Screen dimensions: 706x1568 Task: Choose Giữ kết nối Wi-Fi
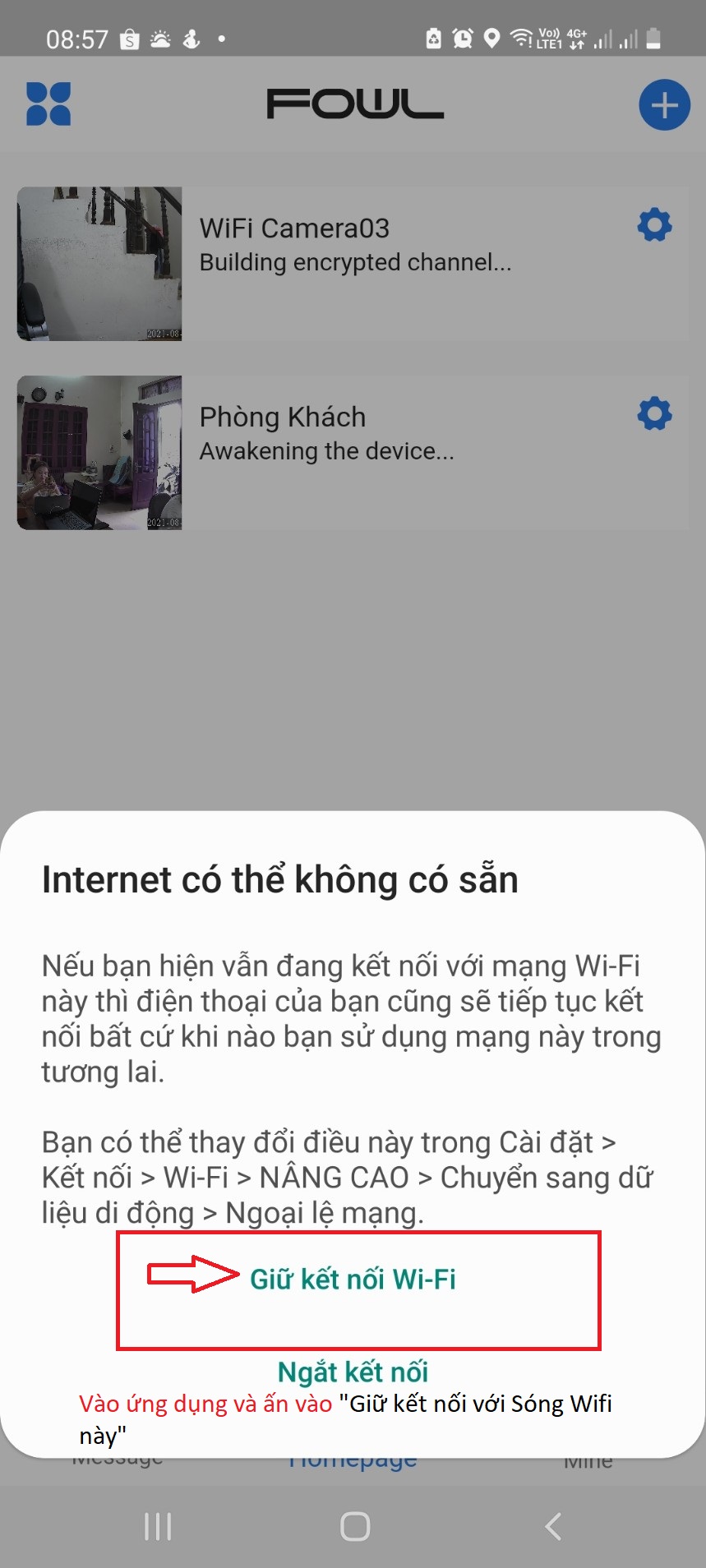[353, 1279]
